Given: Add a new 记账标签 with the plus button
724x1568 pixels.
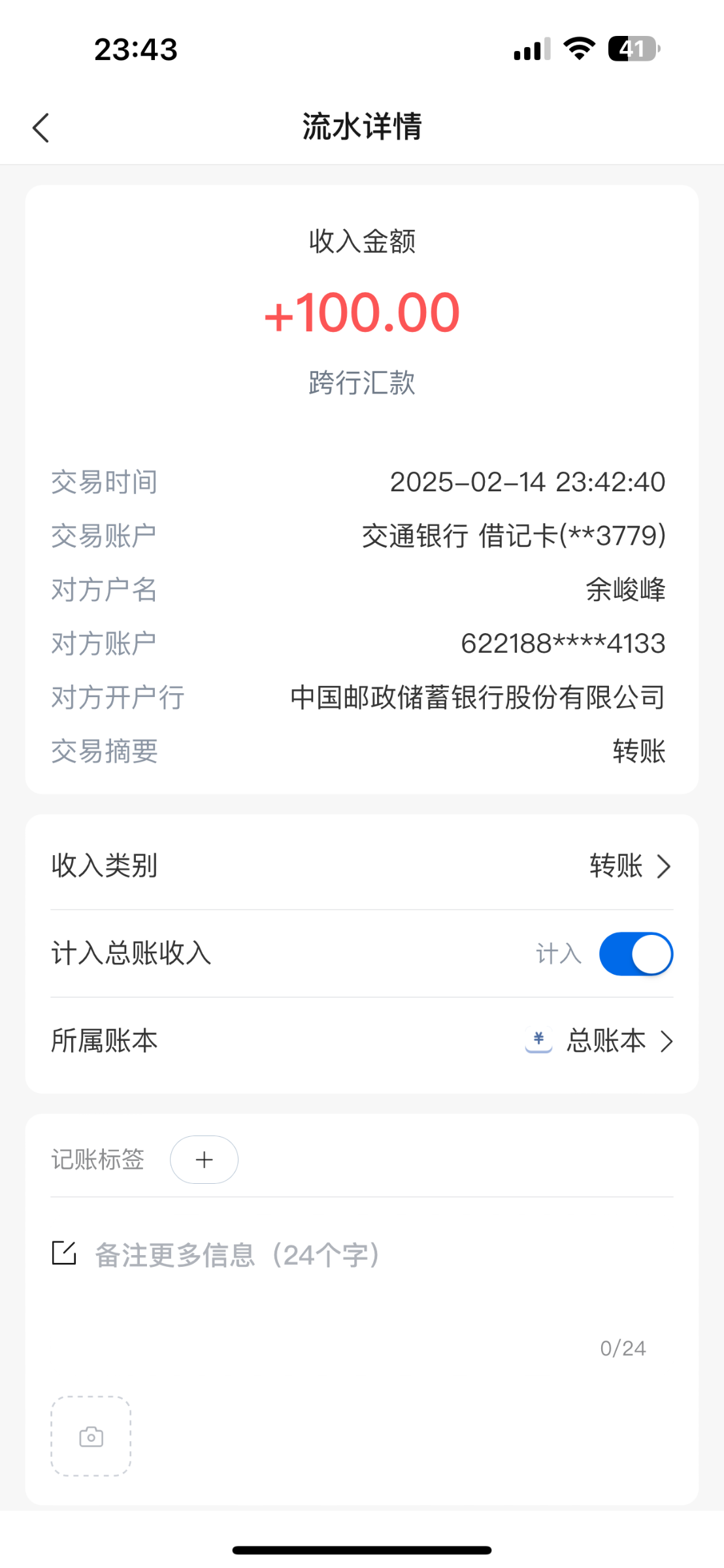Looking at the screenshot, I should point(204,1160).
